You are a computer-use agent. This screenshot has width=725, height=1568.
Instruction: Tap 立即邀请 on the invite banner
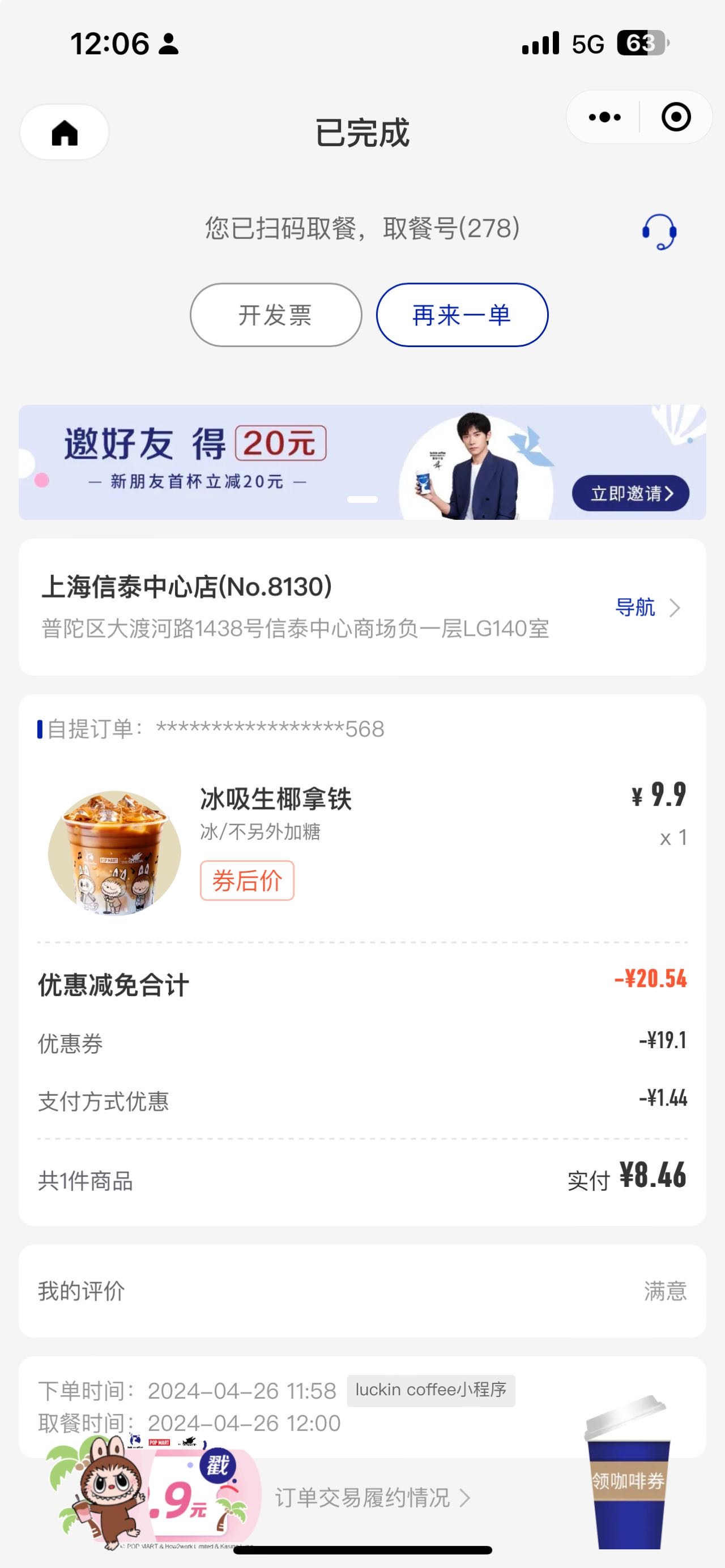coord(630,493)
